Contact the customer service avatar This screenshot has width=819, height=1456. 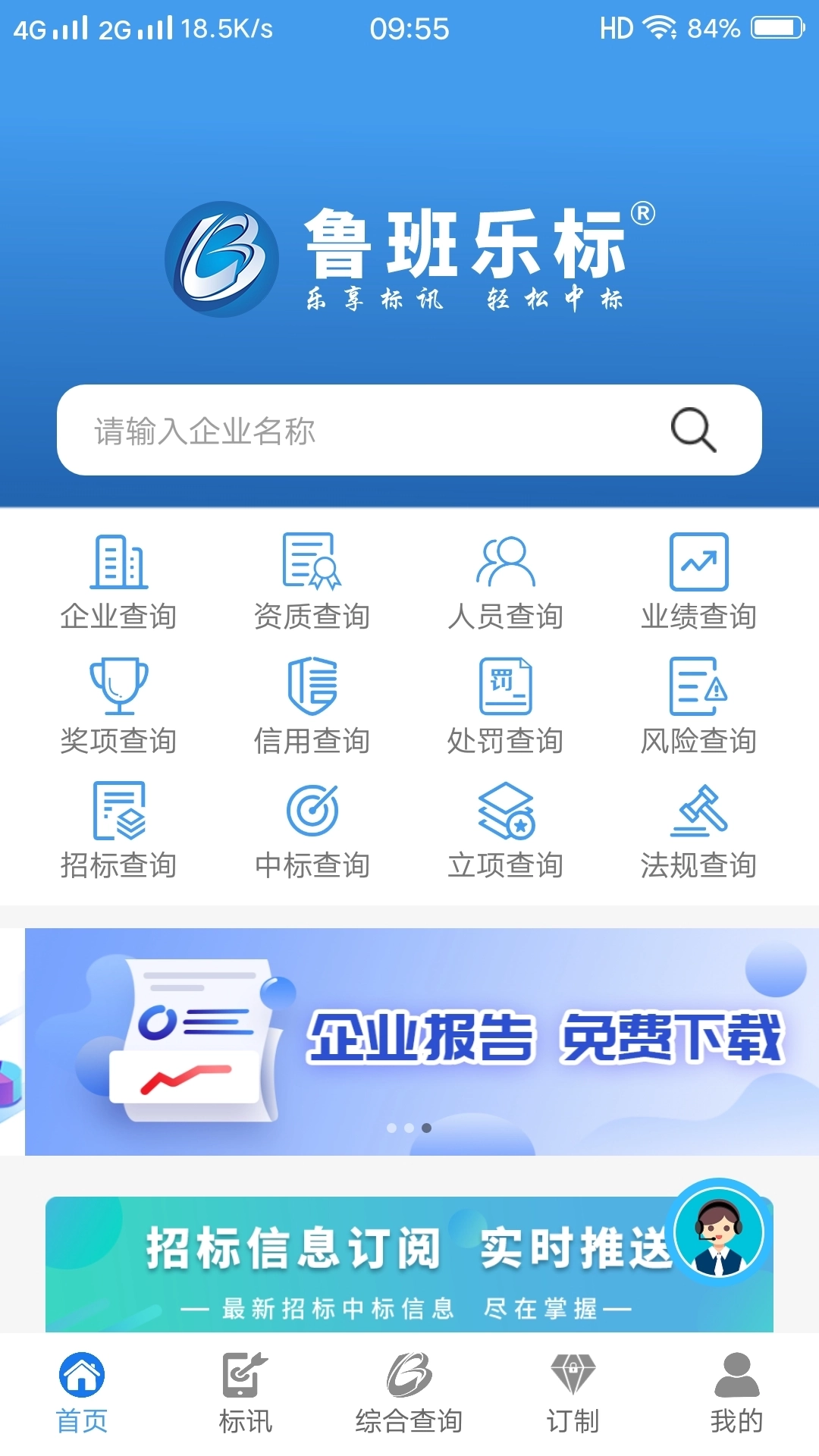[x=718, y=1232]
